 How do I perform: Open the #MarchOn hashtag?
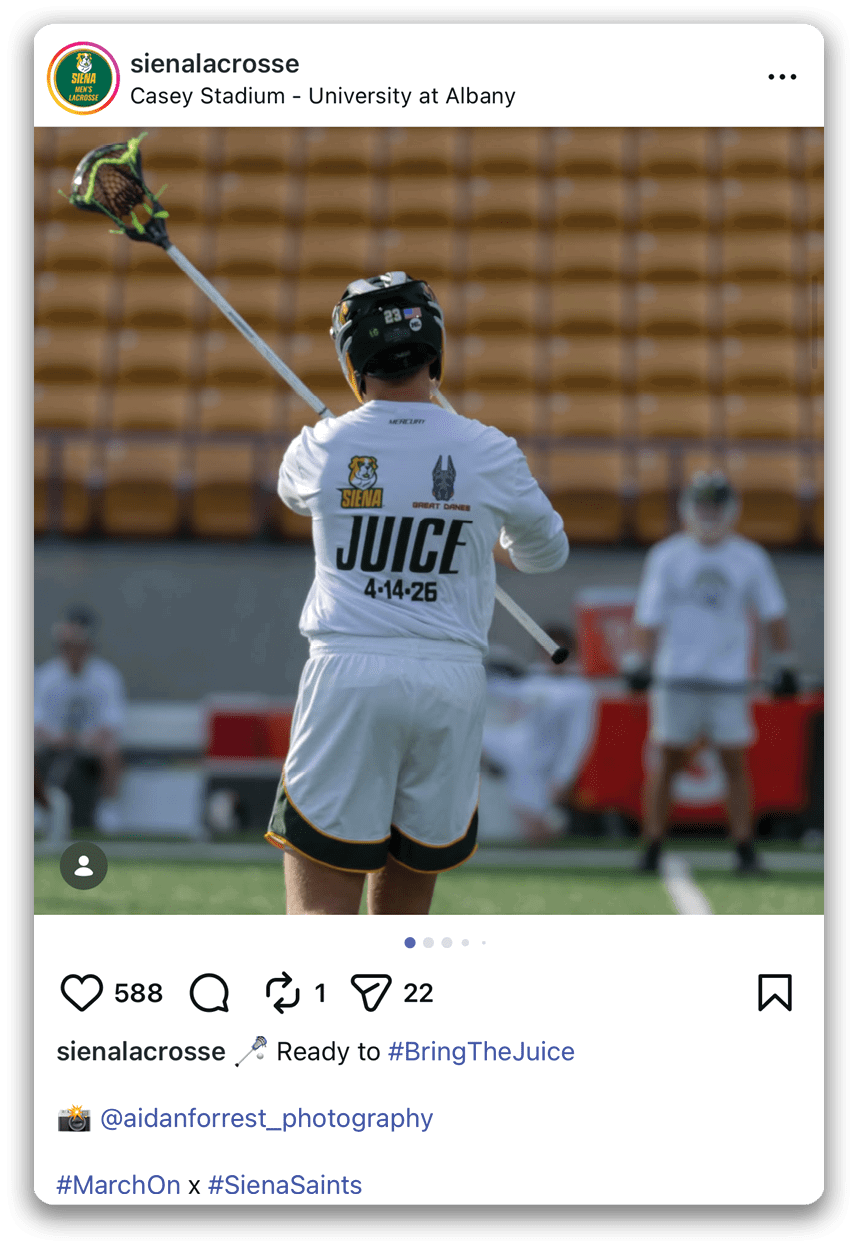pyautogui.click(x=118, y=1185)
